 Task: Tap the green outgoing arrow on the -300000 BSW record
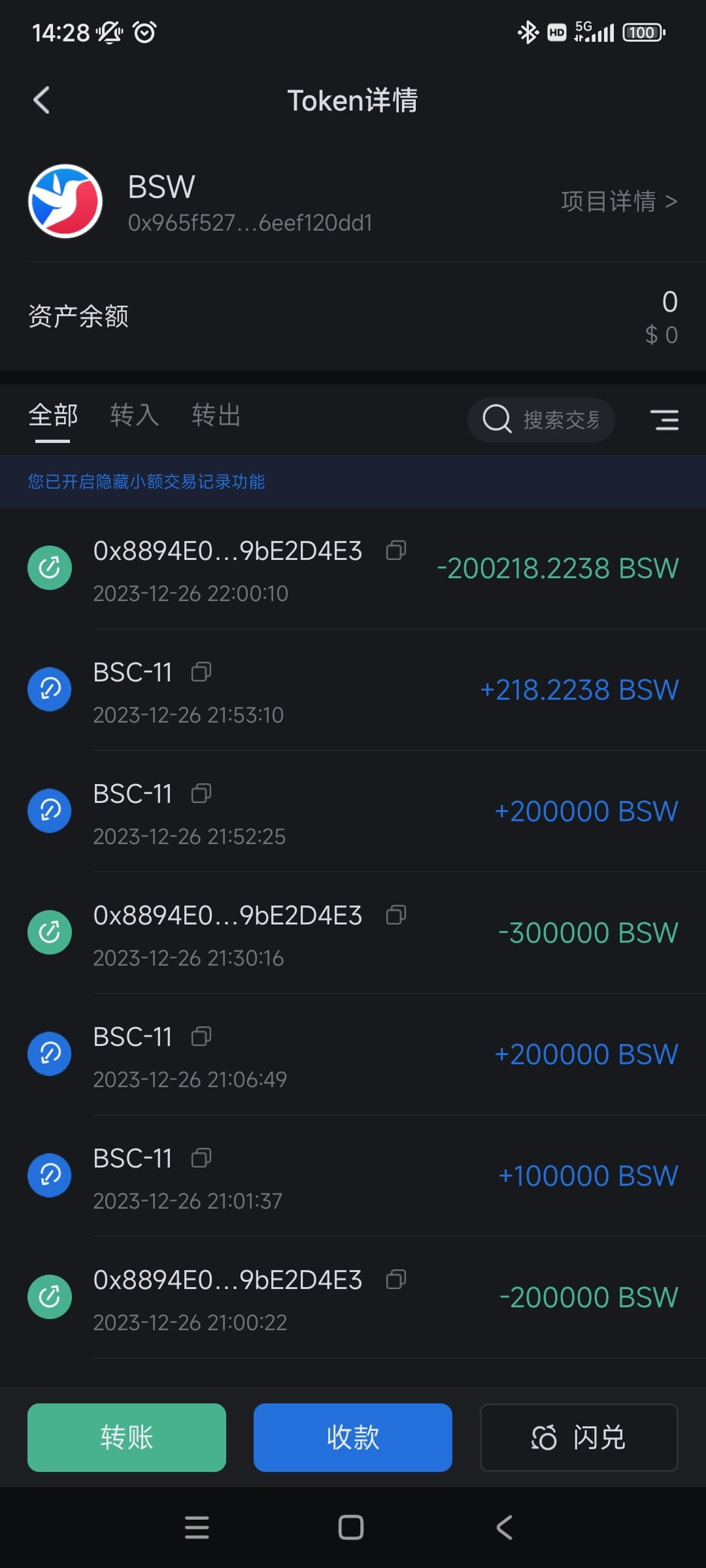click(x=50, y=932)
